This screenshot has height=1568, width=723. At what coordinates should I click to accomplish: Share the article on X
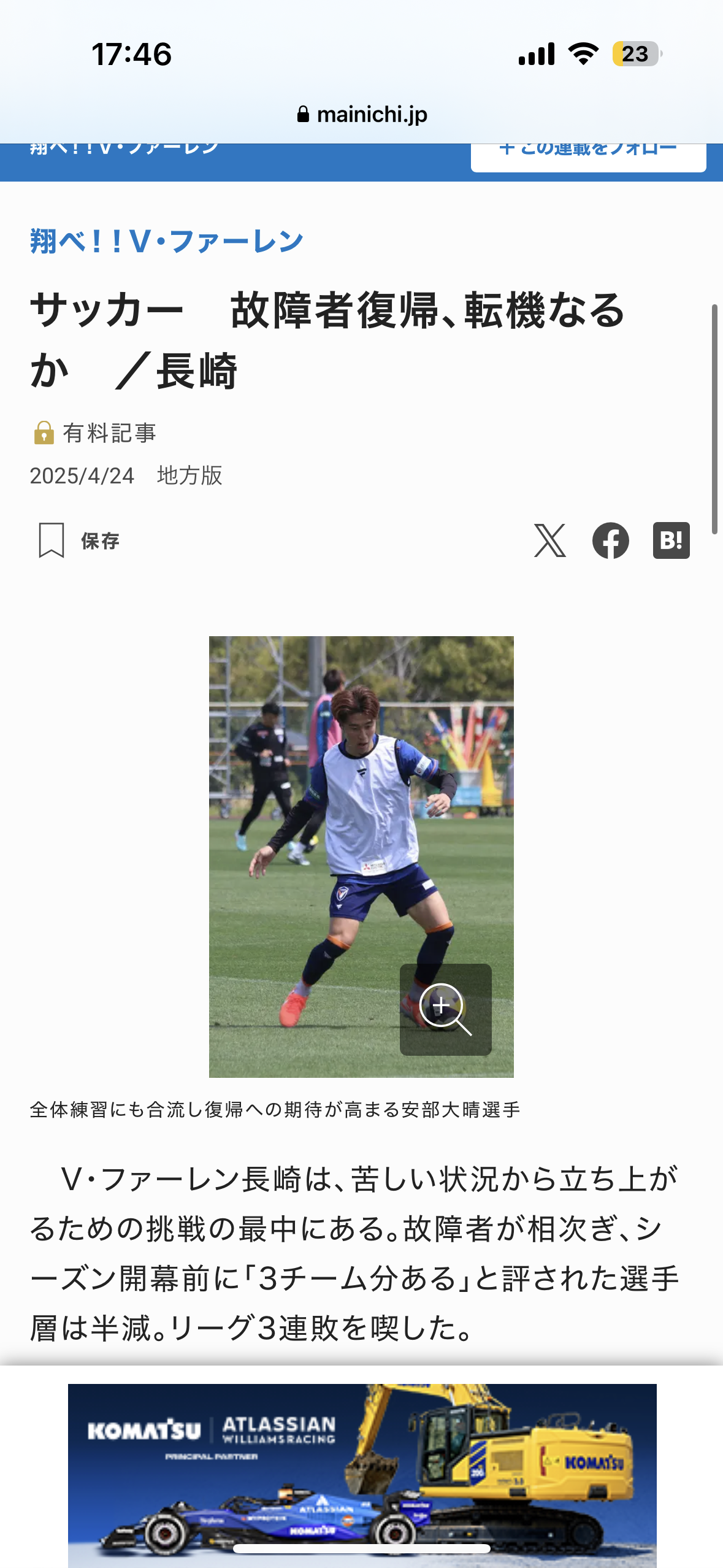coord(549,540)
